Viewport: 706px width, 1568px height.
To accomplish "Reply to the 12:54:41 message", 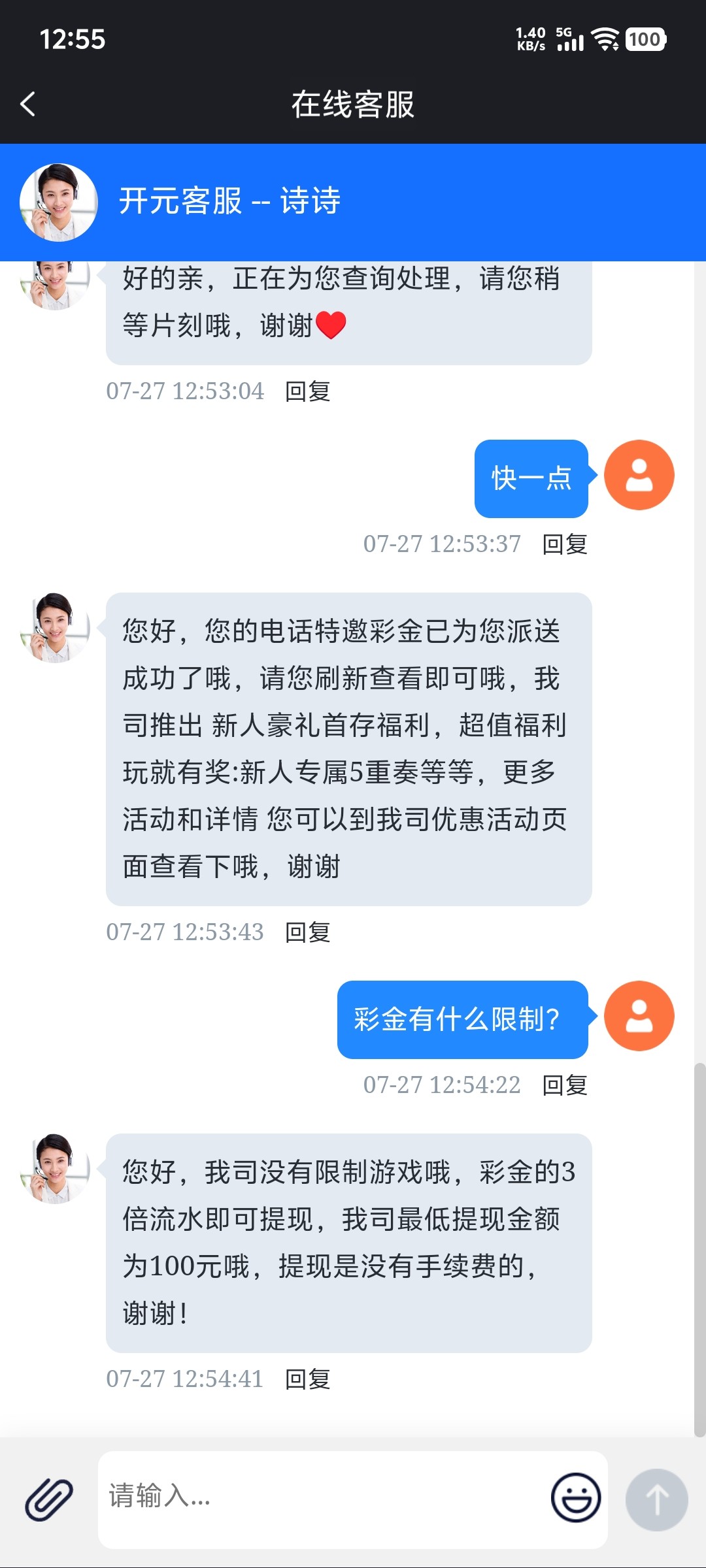I will tap(308, 1379).
